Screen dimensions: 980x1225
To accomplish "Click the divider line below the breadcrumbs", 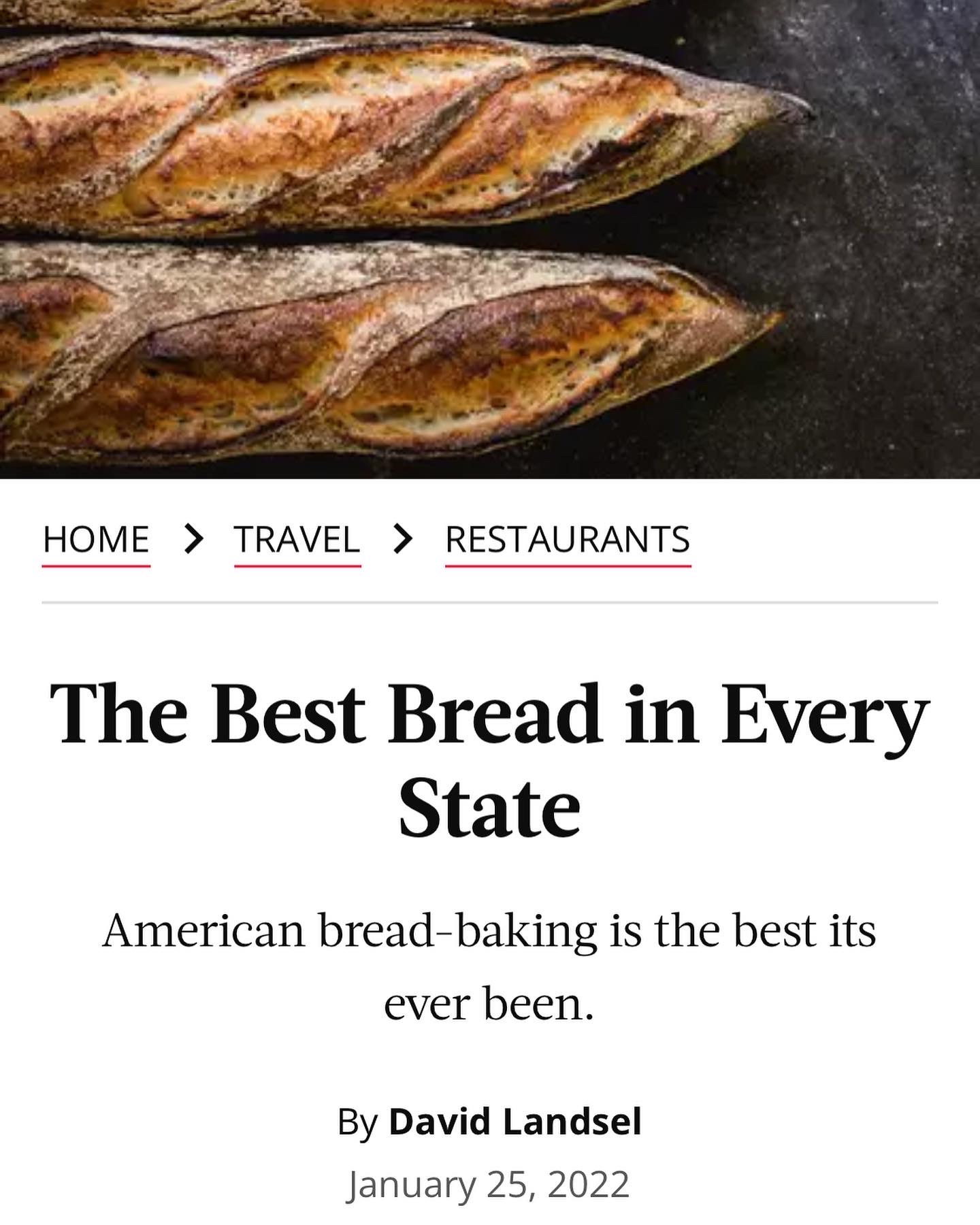I will [x=490, y=602].
